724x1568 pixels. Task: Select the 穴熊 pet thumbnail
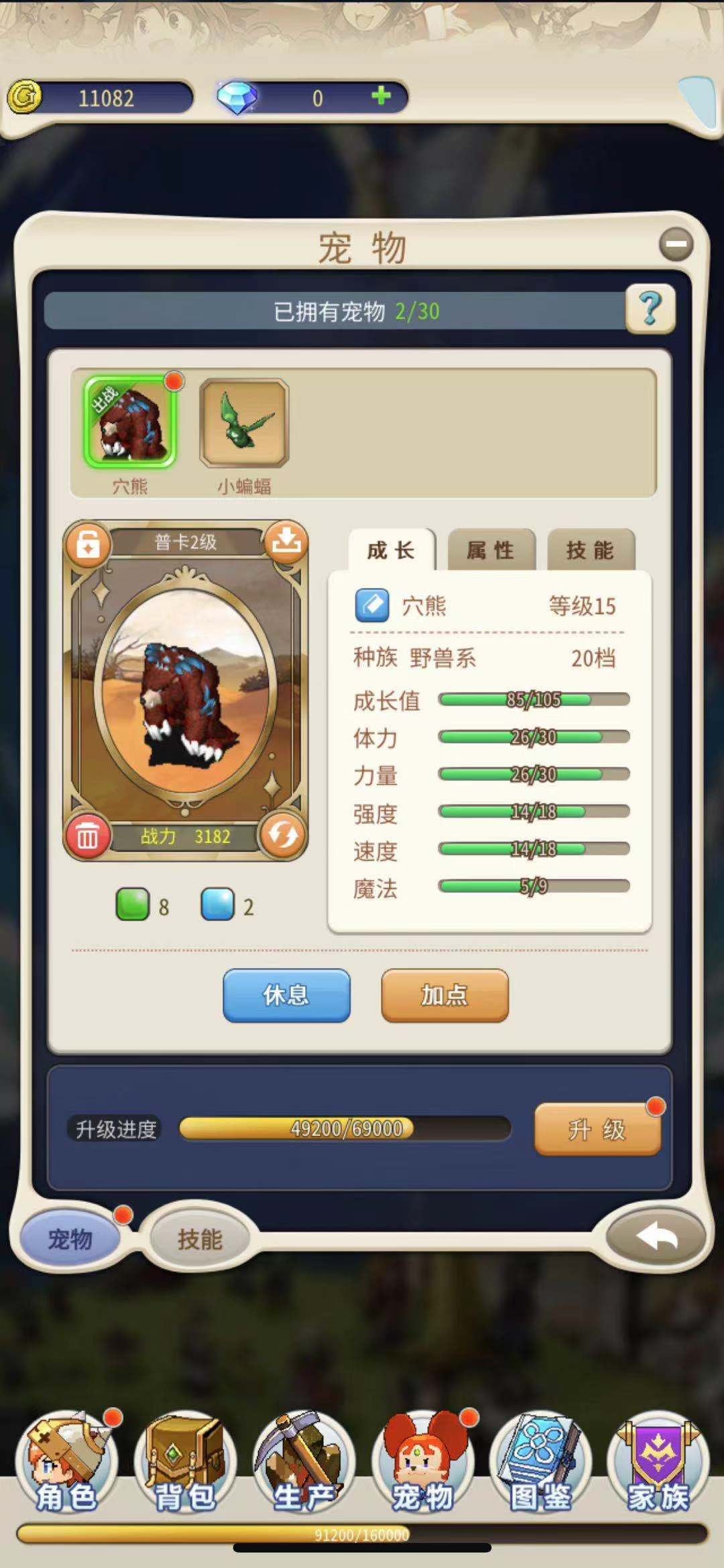[130, 422]
